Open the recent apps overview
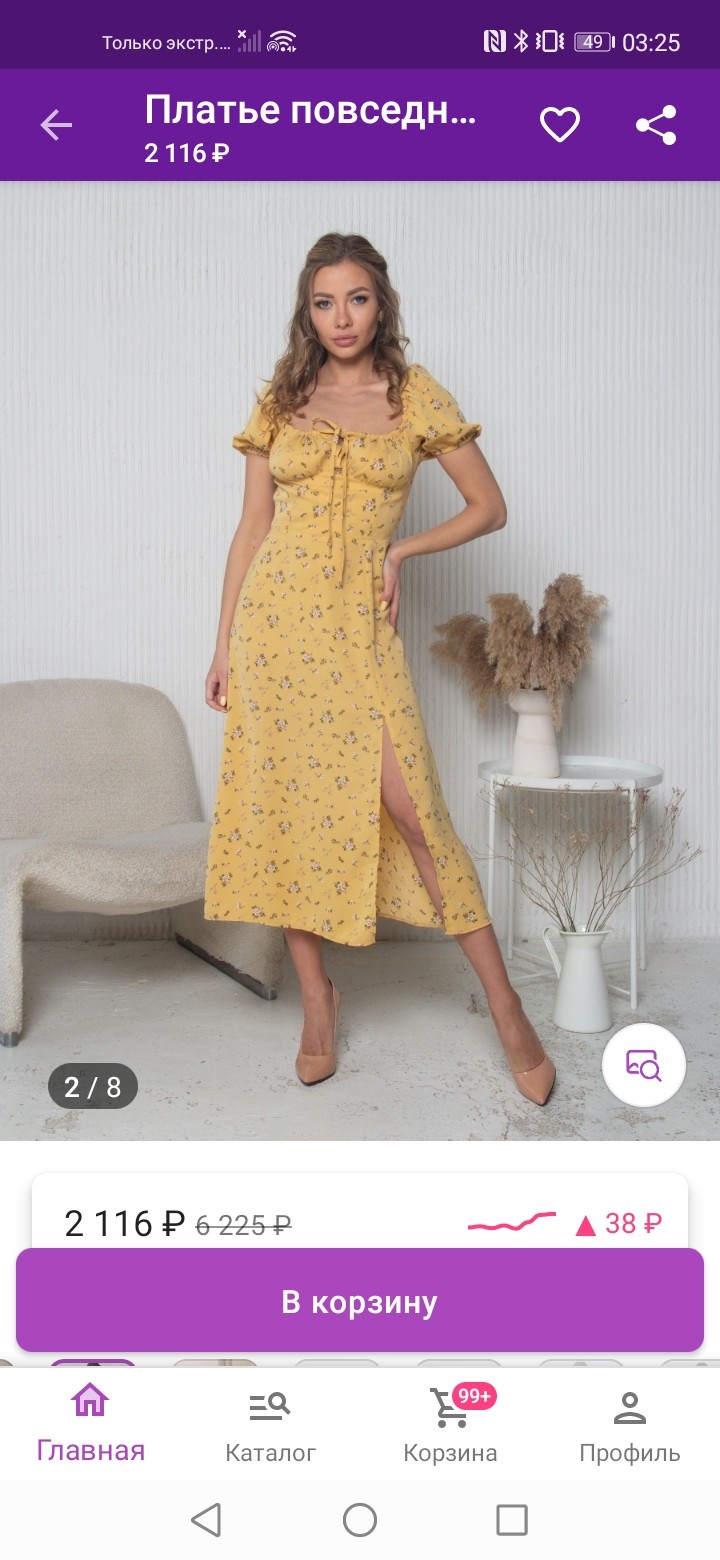Image resolution: width=720 pixels, height=1560 pixels. 512,1520
